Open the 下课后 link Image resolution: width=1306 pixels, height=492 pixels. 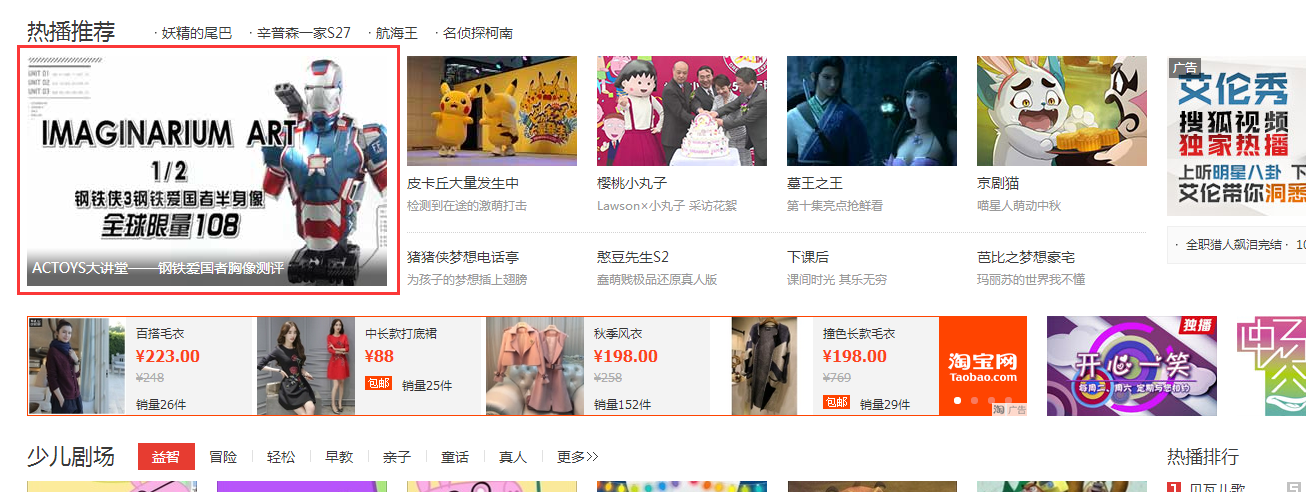click(808, 257)
